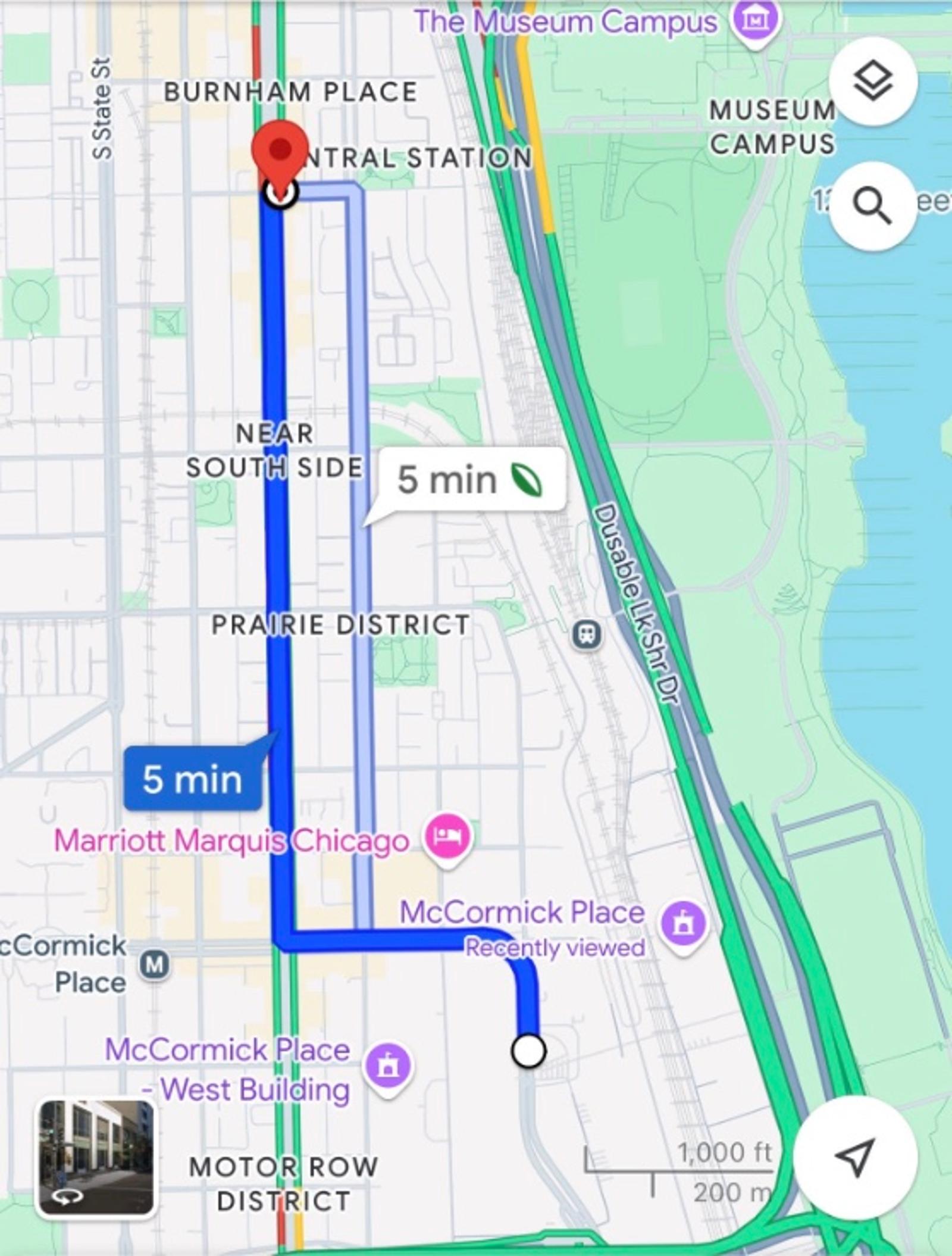Center map on my location

(x=855, y=1157)
